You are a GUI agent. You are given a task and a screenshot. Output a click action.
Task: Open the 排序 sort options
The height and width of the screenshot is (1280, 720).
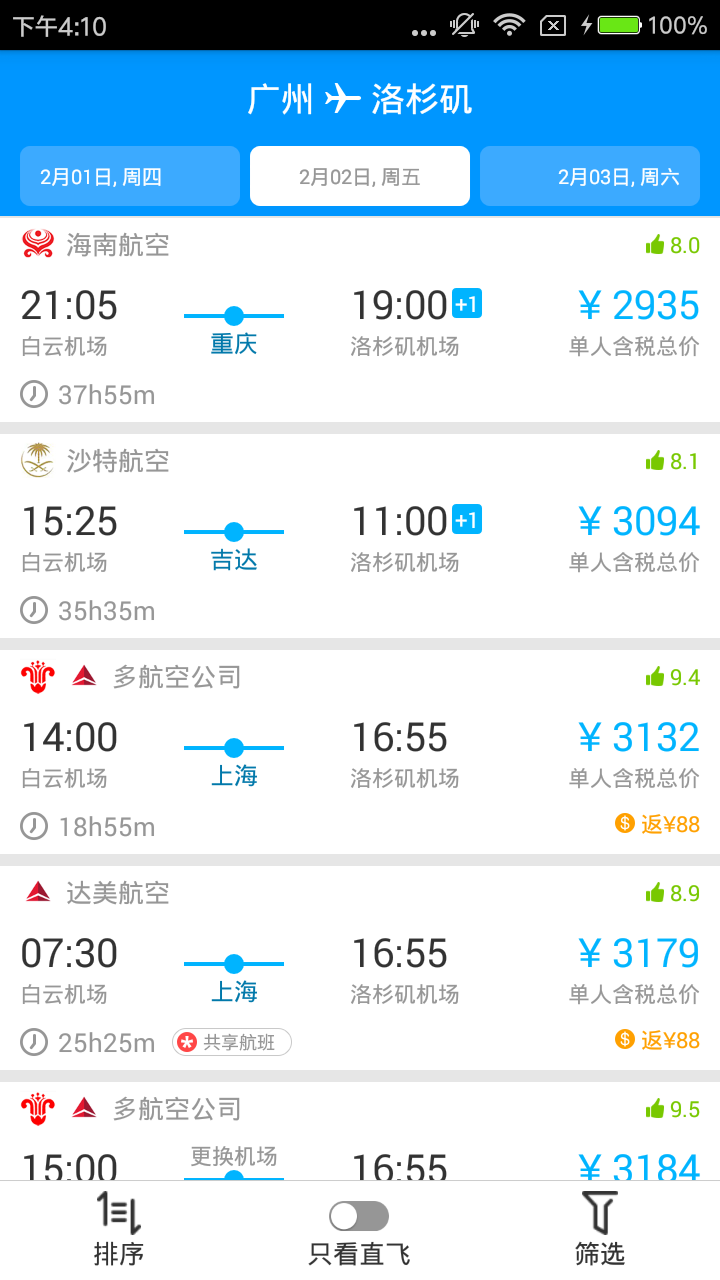(119, 1230)
